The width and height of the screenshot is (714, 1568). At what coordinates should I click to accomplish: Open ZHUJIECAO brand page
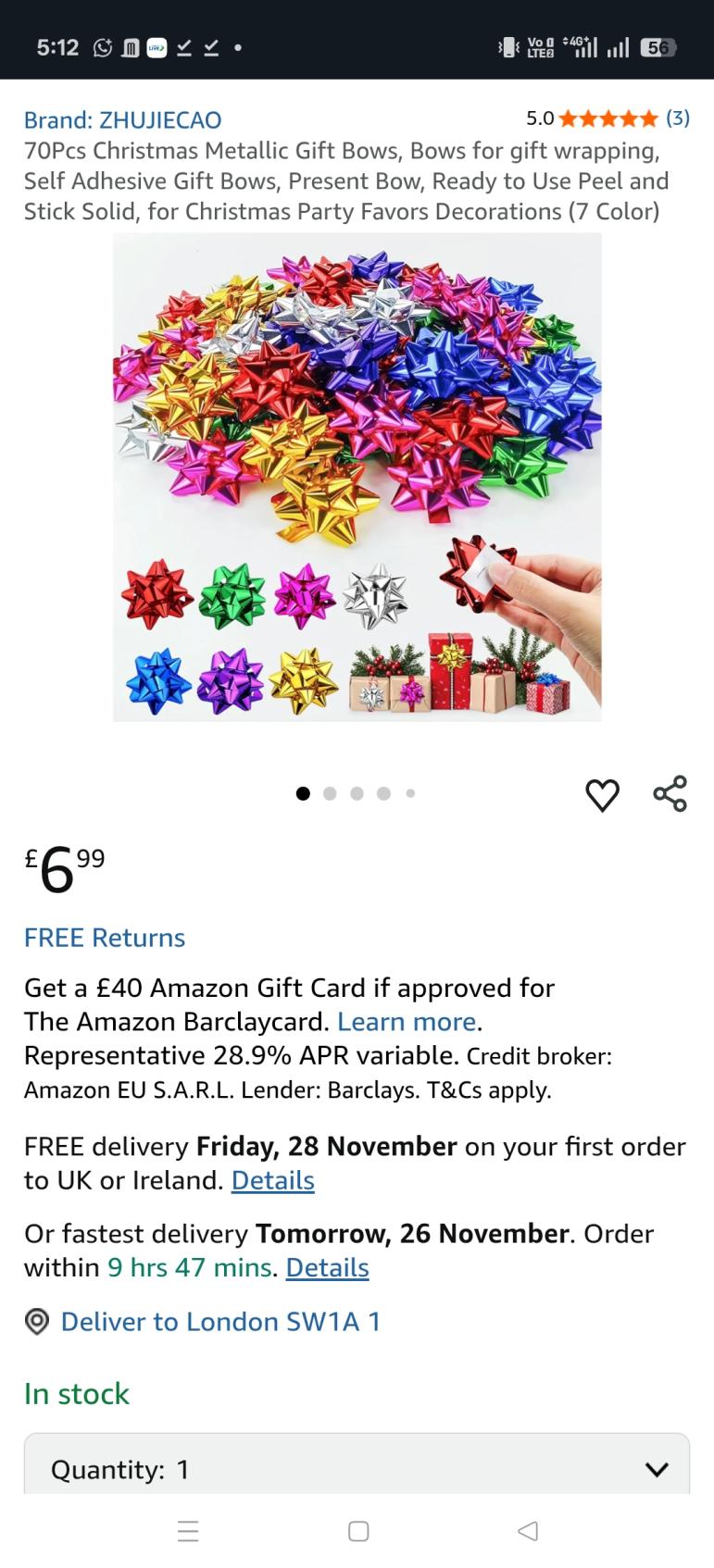[x=122, y=119]
